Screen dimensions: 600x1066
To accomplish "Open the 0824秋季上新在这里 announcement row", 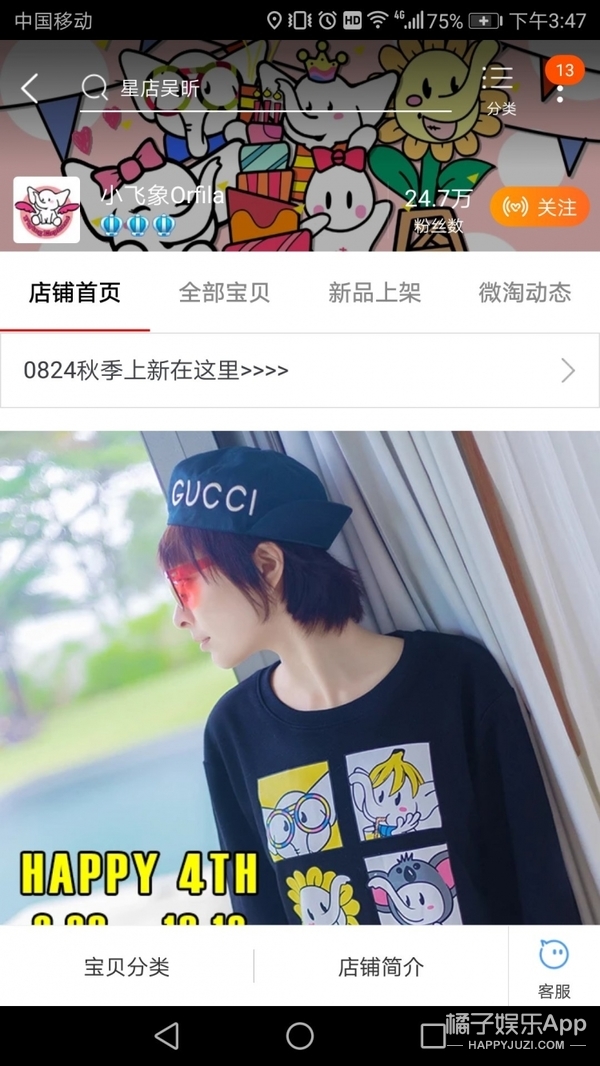I will pyautogui.click(x=300, y=371).
